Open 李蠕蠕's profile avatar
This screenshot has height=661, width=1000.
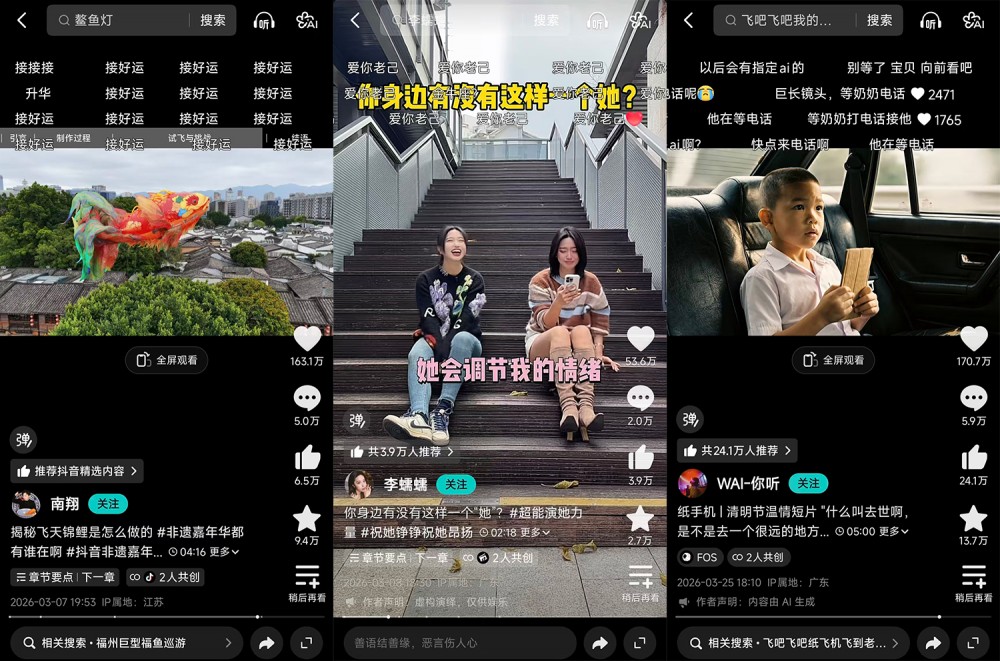(358, 485)
